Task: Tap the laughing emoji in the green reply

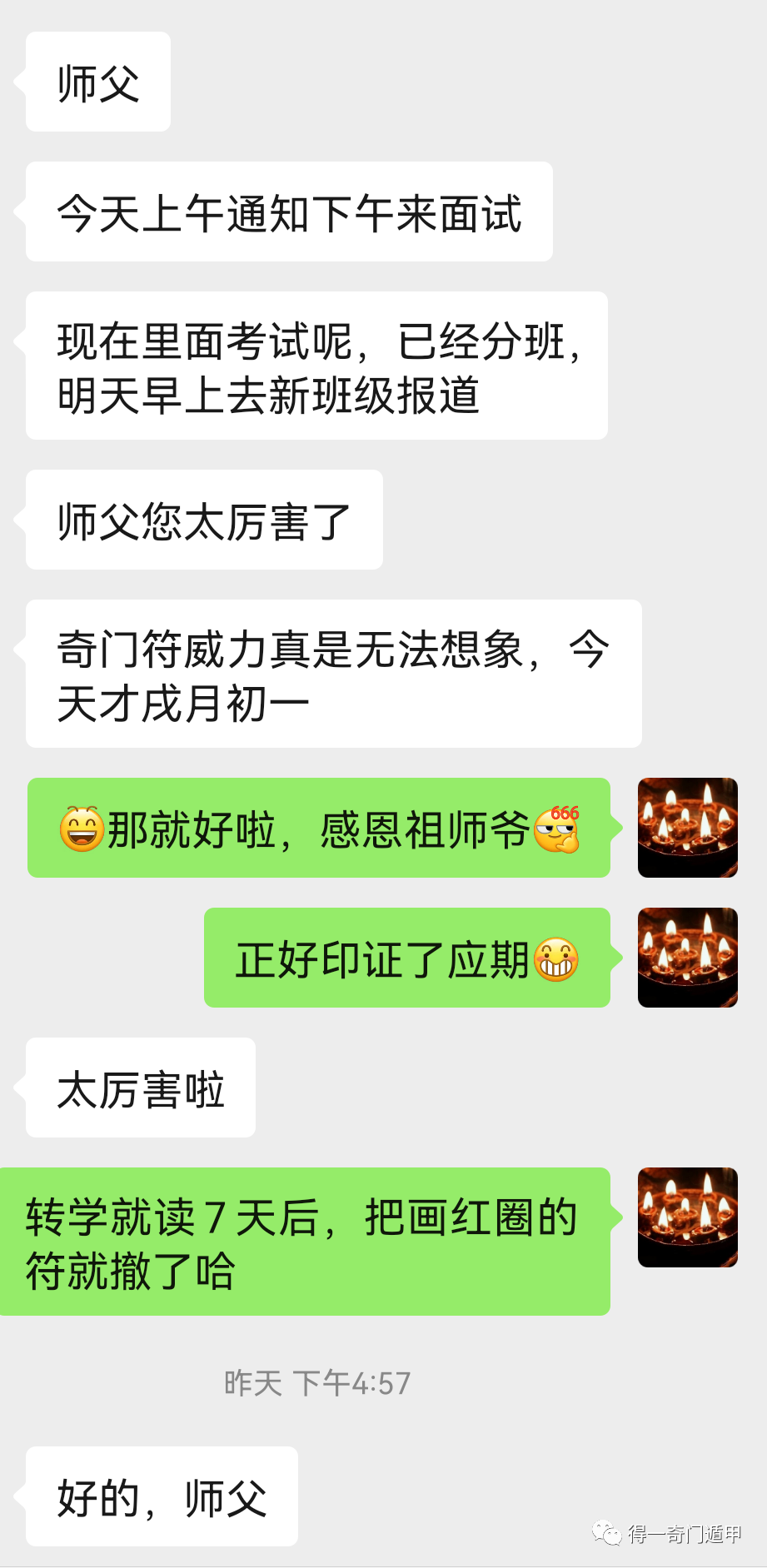Action: 82,829
